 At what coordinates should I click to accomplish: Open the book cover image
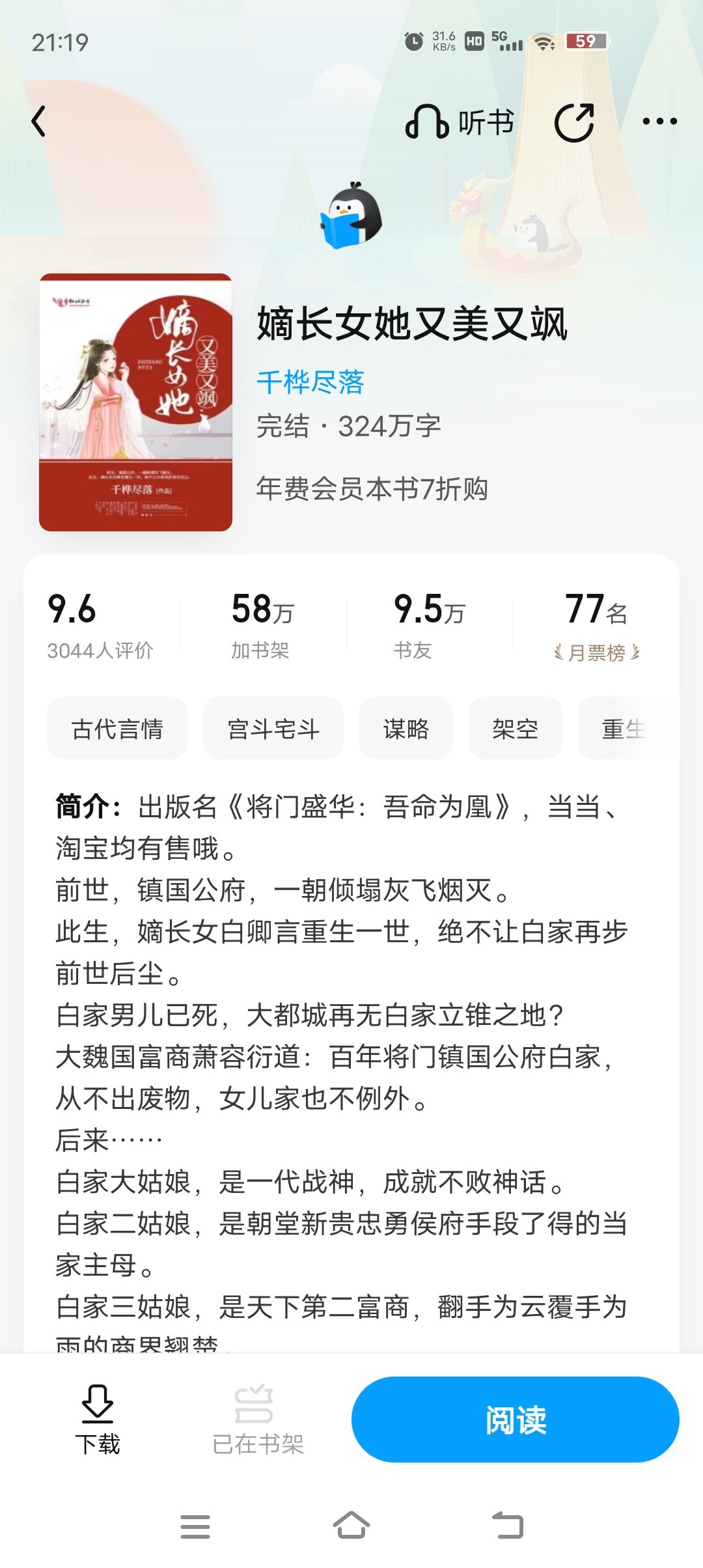coord(135,402)
